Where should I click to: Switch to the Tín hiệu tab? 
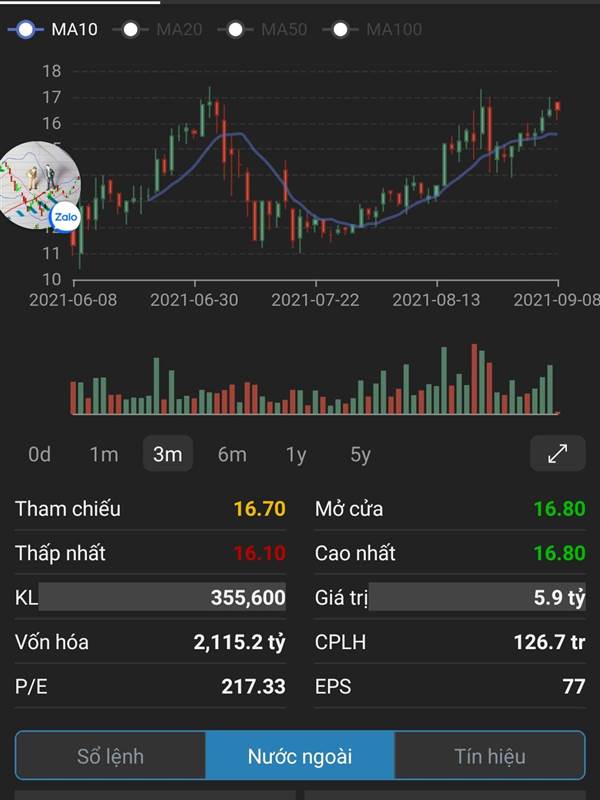tap(490, 756)
